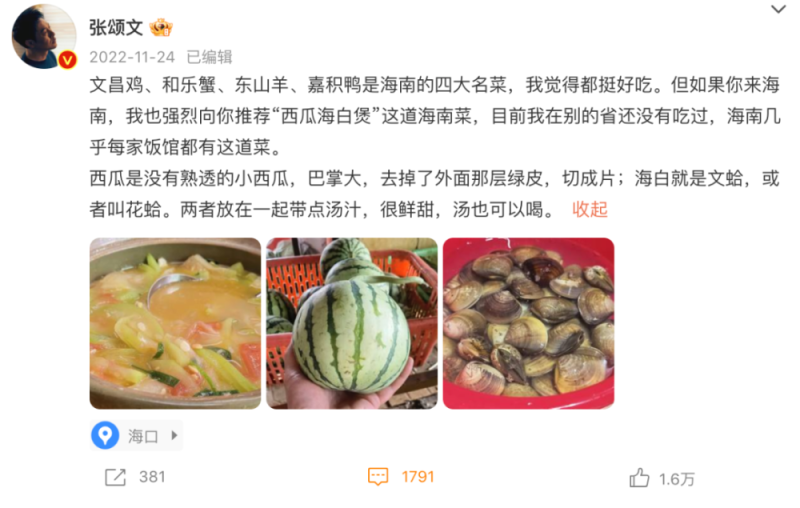Expand the post options chevron
This screenshot has height=508, width=800.
[x=777, y=11]
